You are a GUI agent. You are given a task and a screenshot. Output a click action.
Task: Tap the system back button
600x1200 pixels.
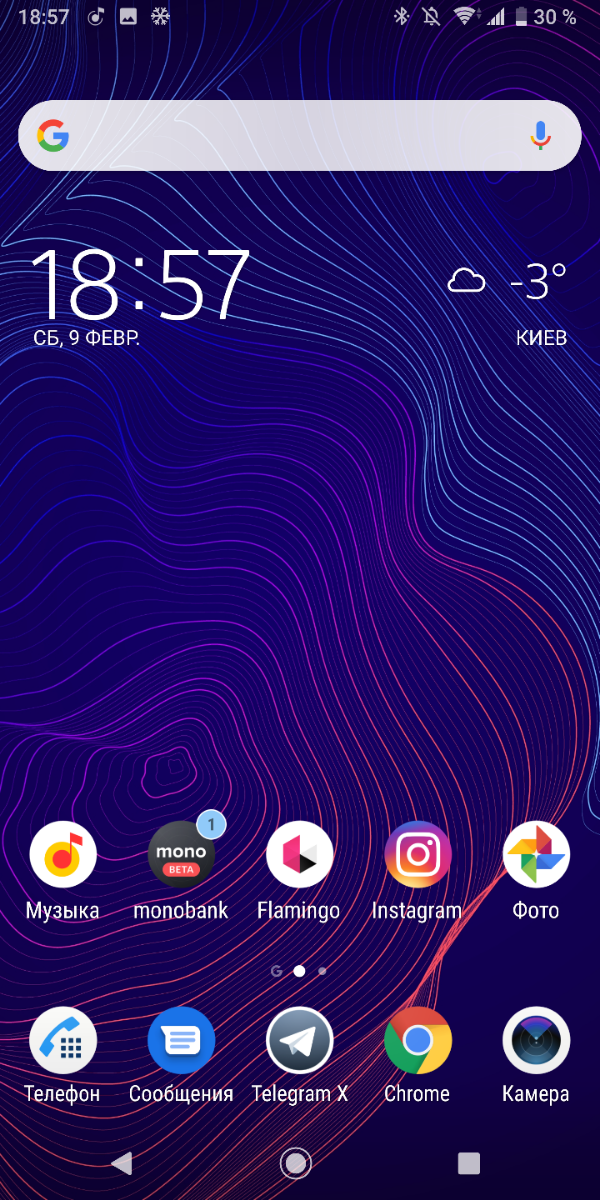pyautogui.click(x=122, y=1162)
